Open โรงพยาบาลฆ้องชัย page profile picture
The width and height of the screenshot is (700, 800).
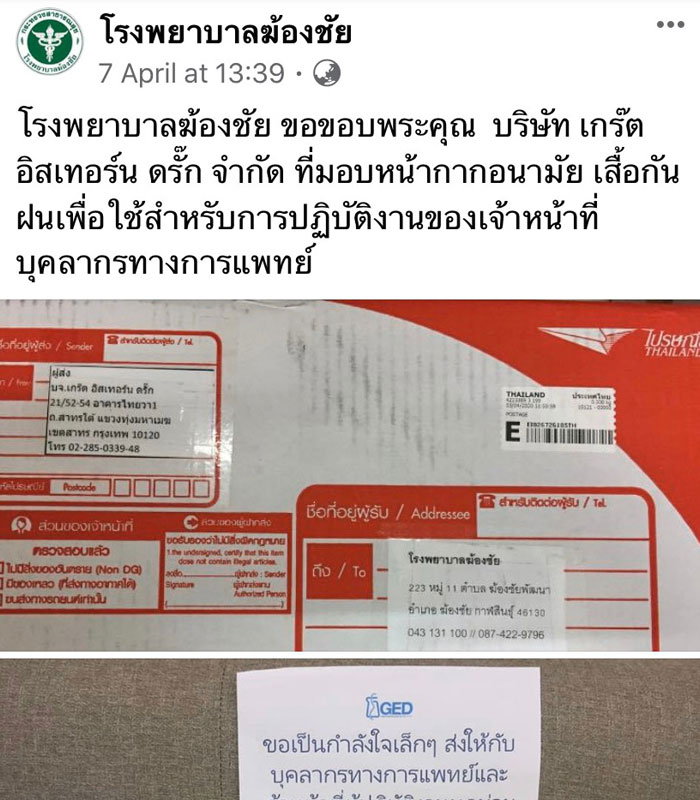[49, 44]
